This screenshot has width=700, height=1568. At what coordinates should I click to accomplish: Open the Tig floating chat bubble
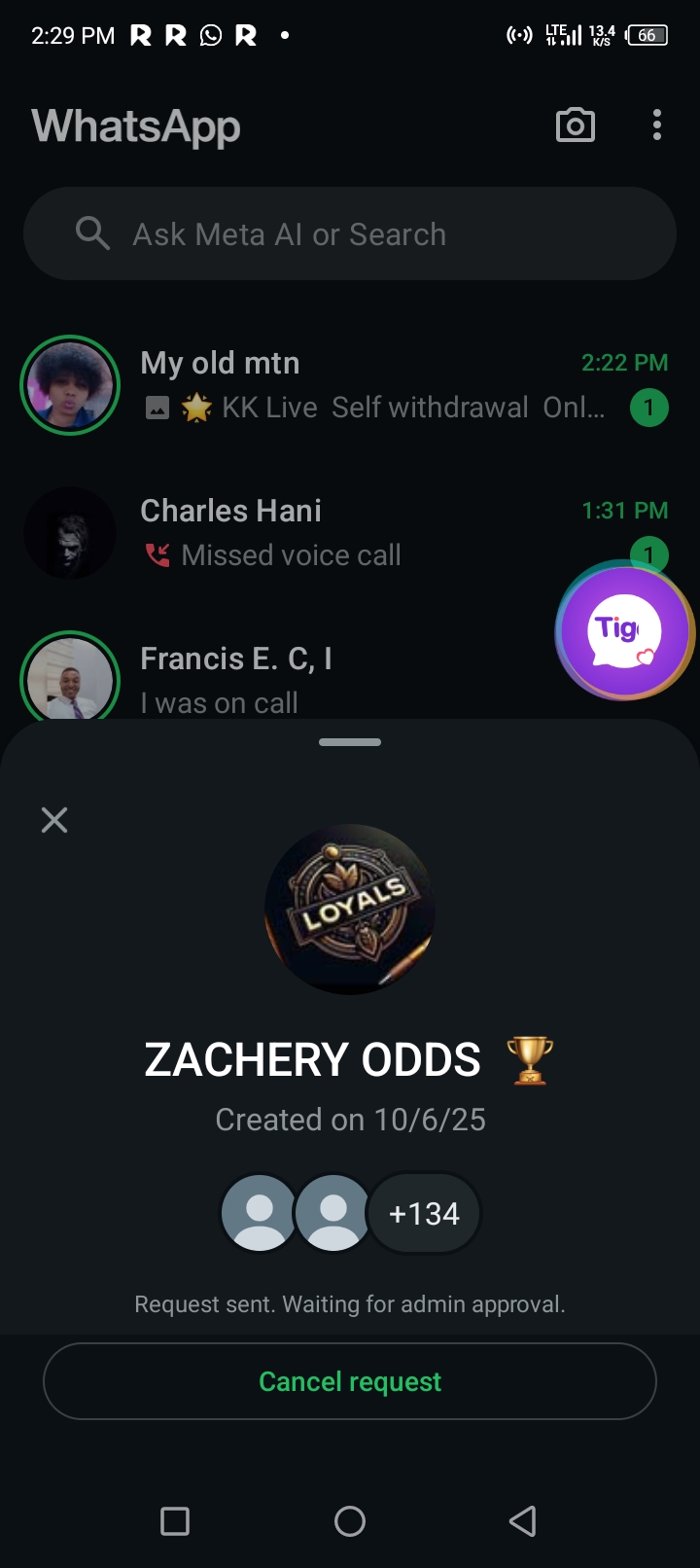click(624, 632)
